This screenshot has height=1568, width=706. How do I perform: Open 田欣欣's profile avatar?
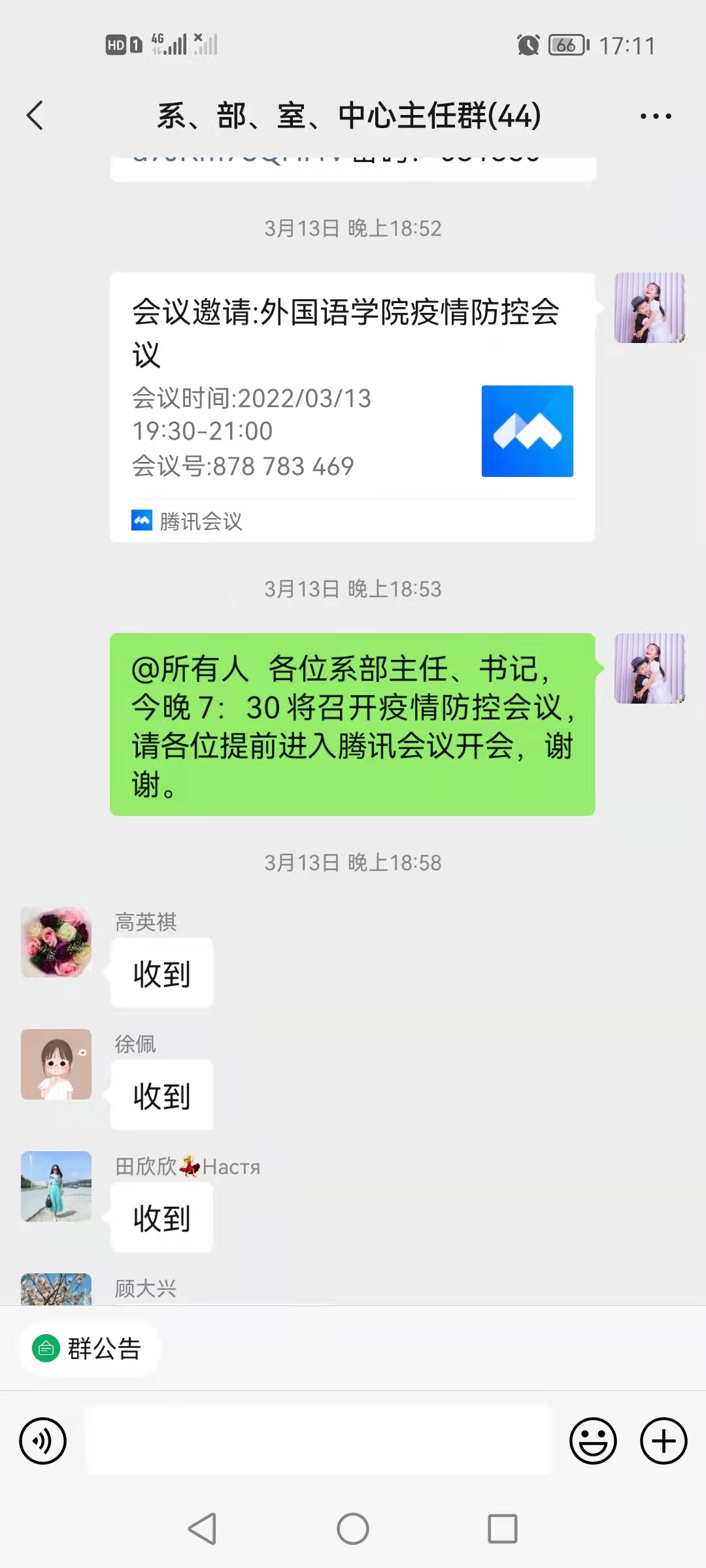[56, 1186]
